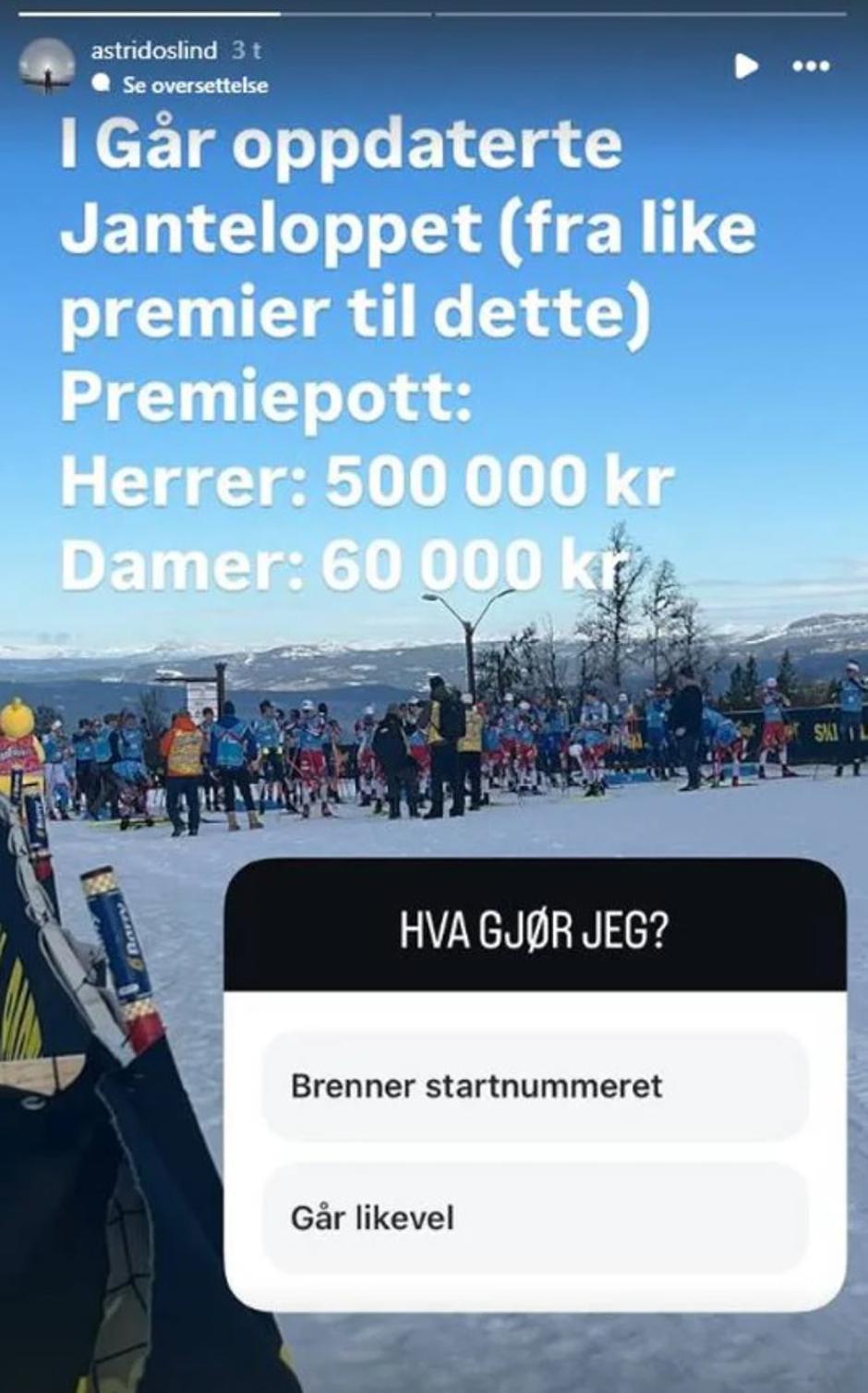
Task: Open astridoslind's profile picture
Action: point(47,67)
